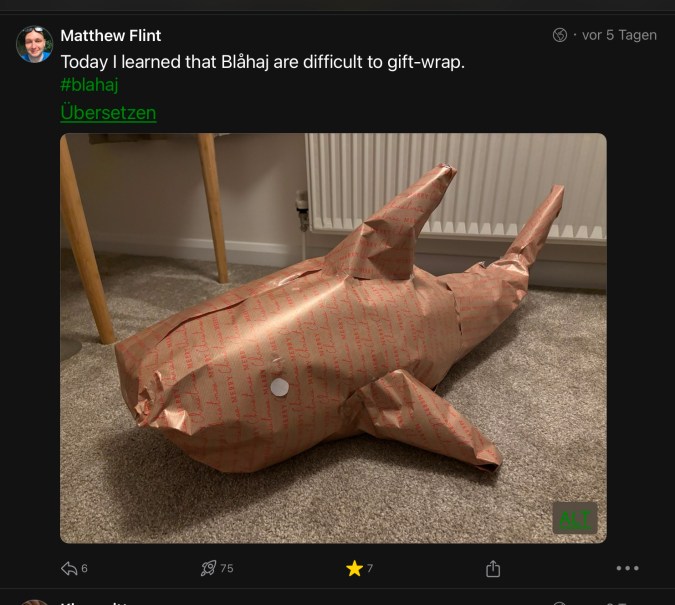Favorite the post with the star
This screenshot has height=605, width=675.
pyautogui.click(x=354, y=568)
